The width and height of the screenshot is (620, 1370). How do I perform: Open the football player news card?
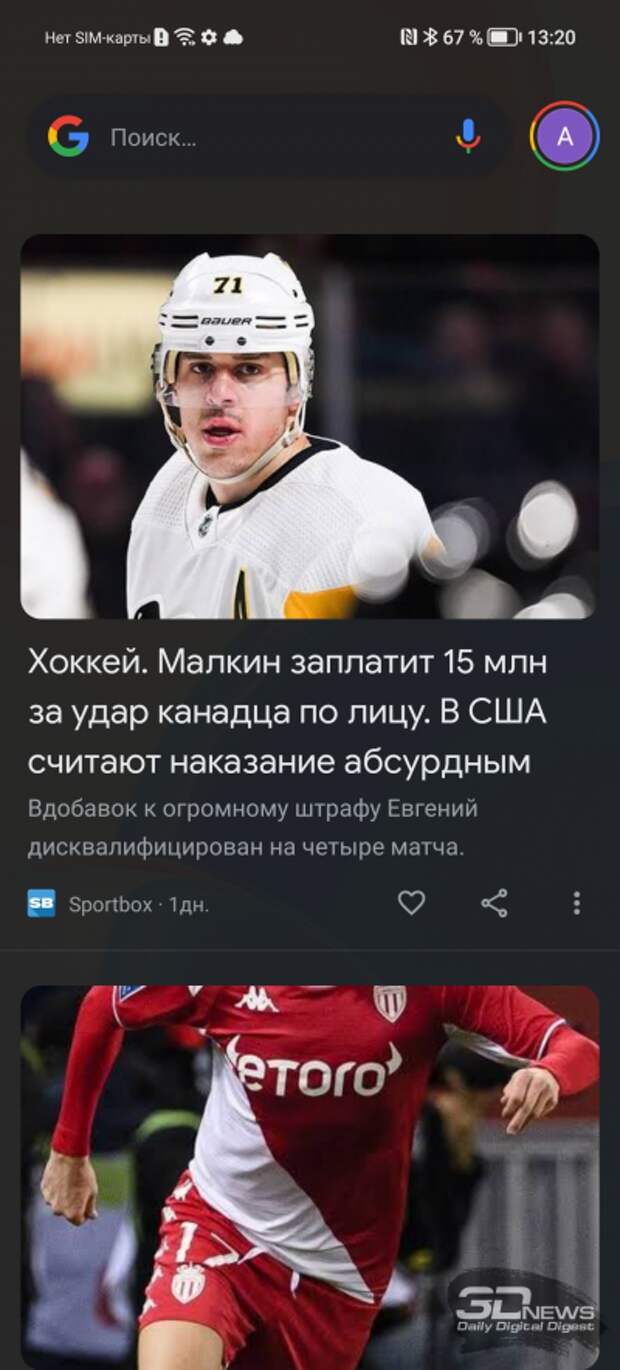pyautogui.click(x=310, y=1177)
